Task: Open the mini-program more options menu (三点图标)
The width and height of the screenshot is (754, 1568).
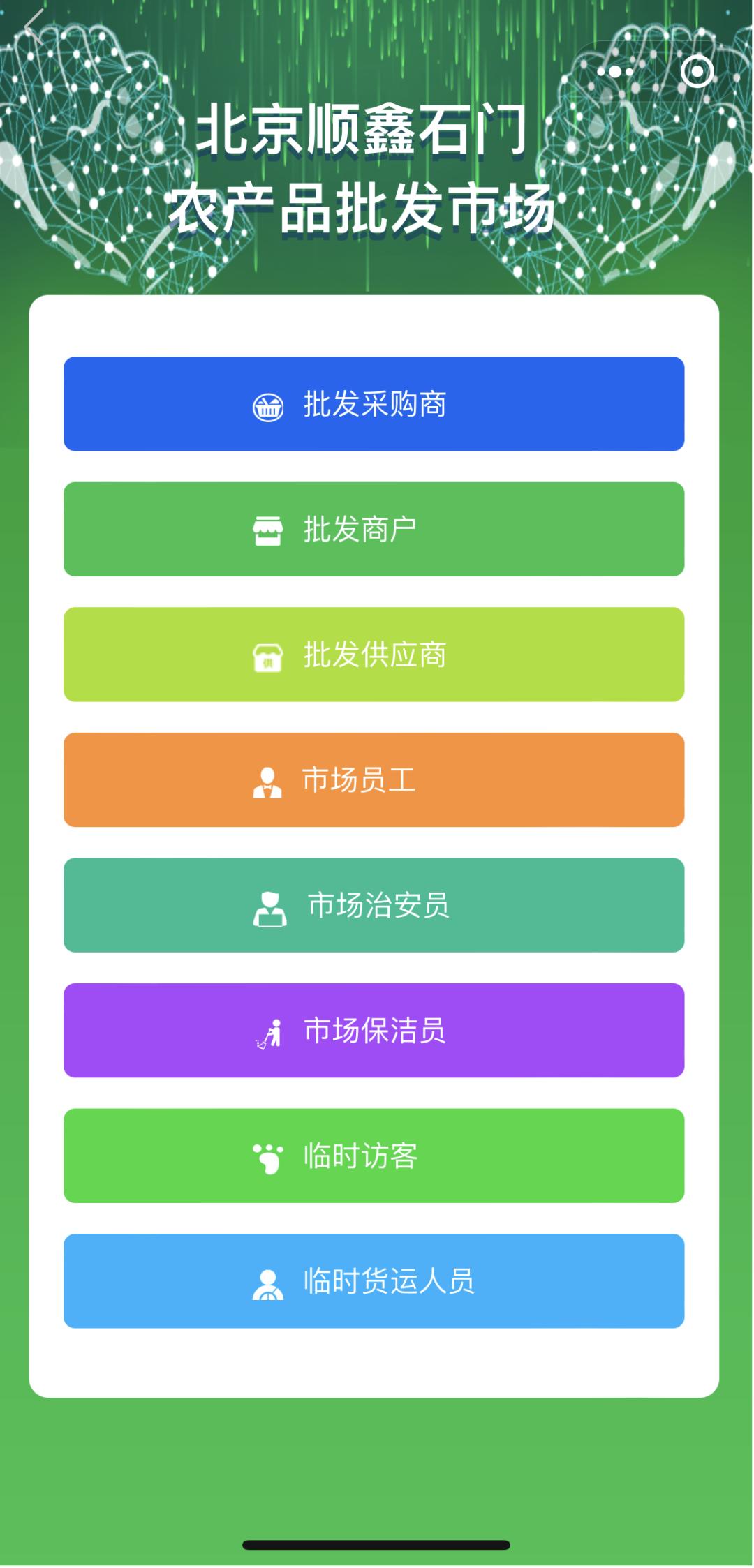Action: pos(613,70)
